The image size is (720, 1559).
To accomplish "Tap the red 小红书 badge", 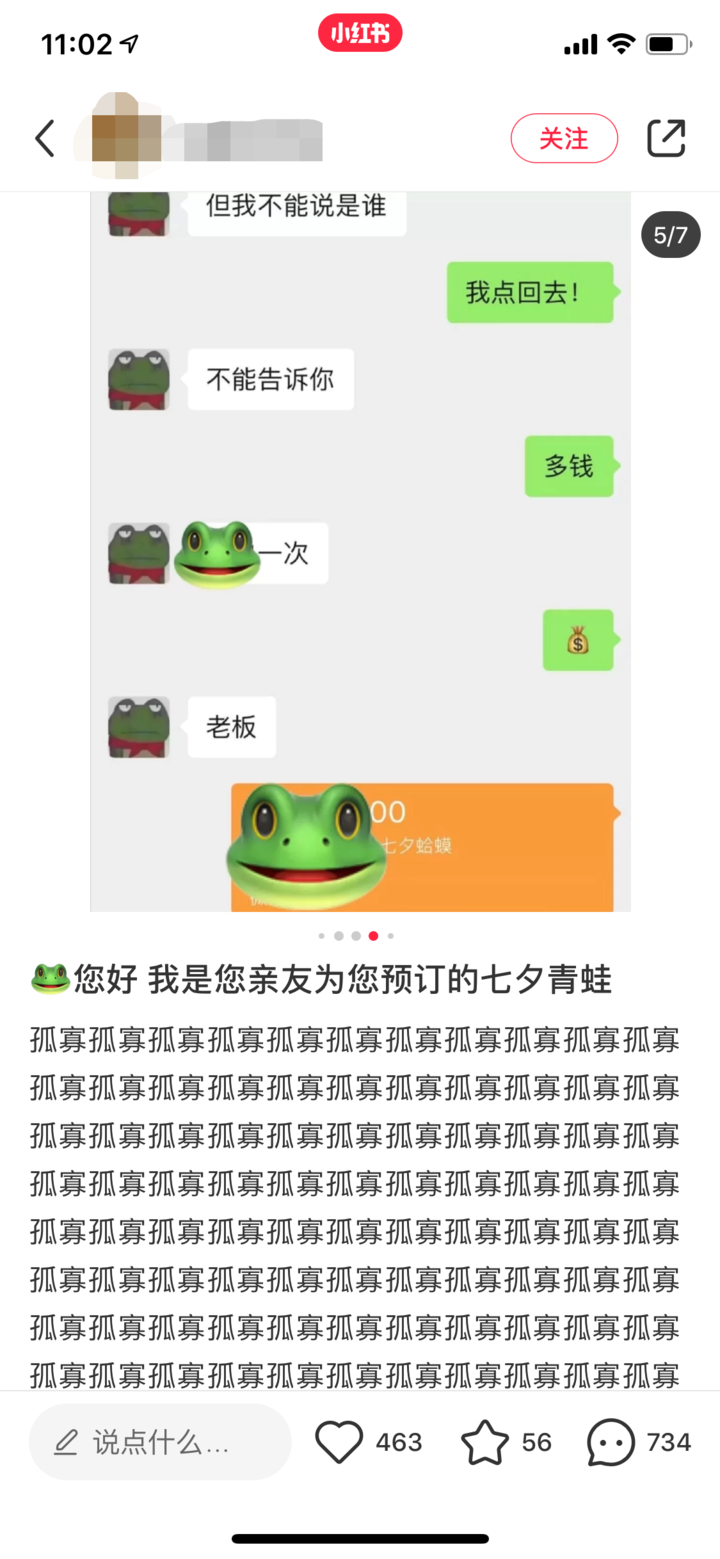I will [x=359, y=32].
